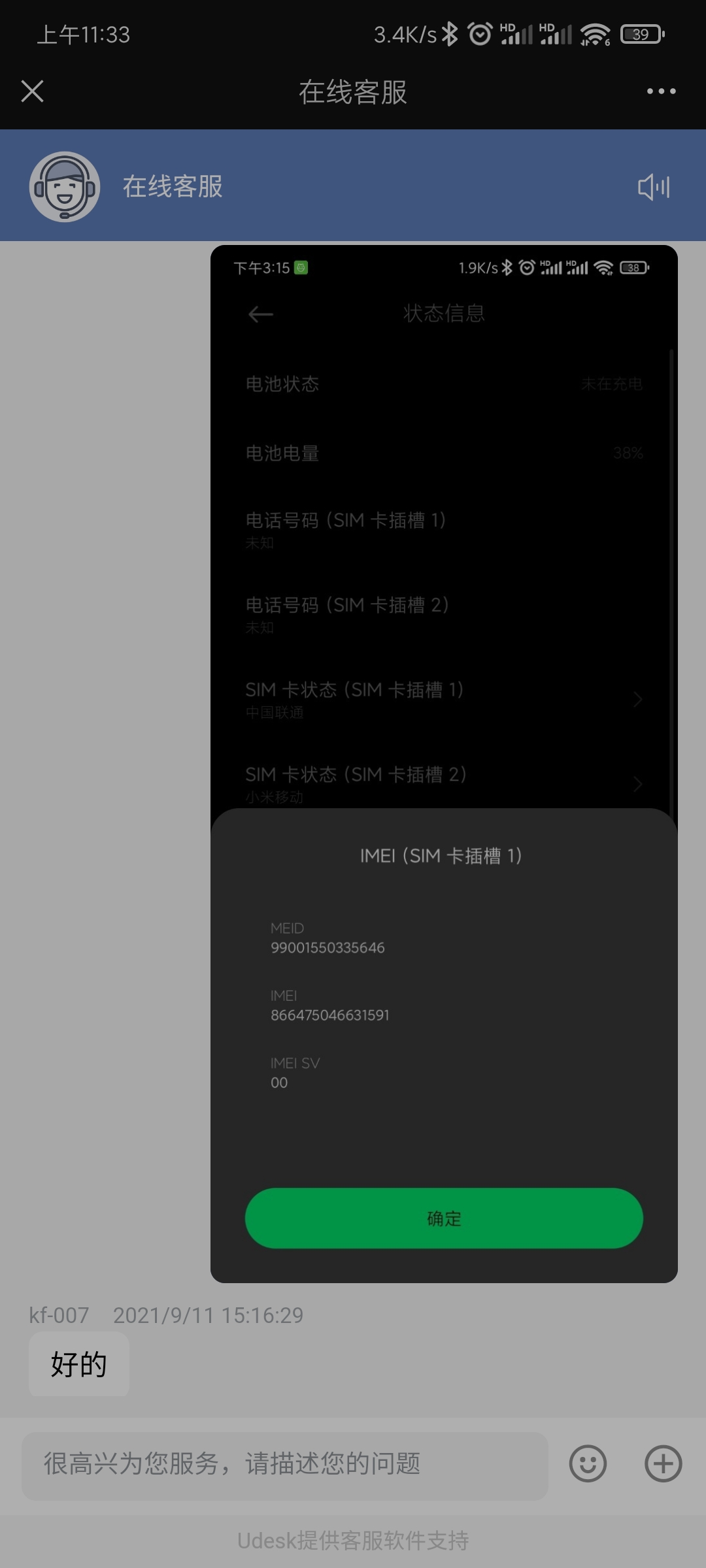This screenshot has width=706, height=1568.
Task: Open the three-dot overflow menu
Action: (661, 91)
